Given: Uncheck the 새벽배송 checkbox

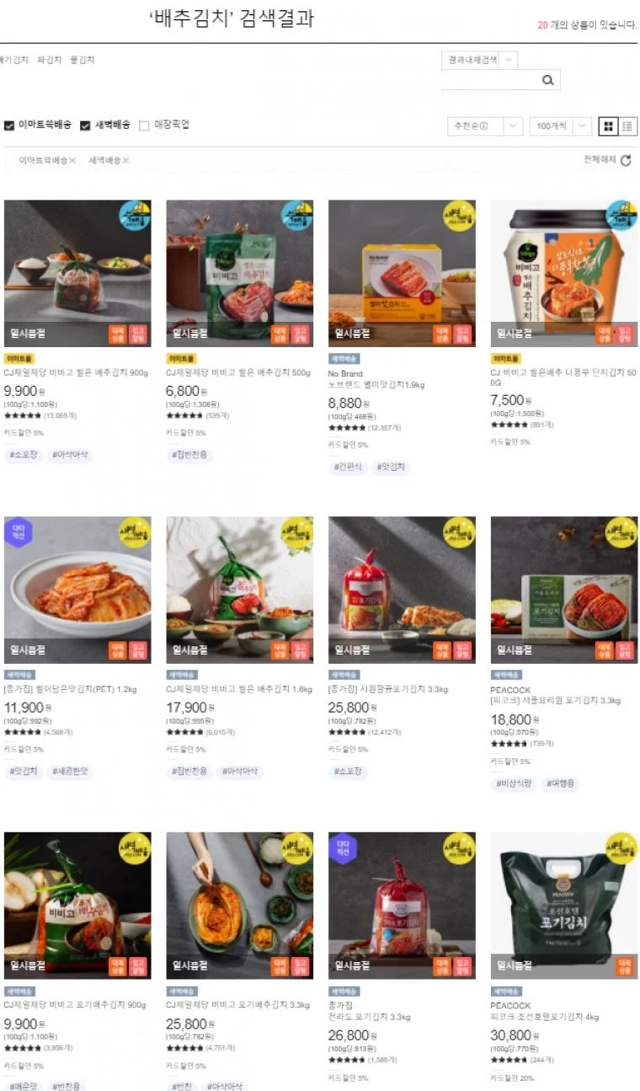Looking at the screenshot, I should tap(85, 125).
